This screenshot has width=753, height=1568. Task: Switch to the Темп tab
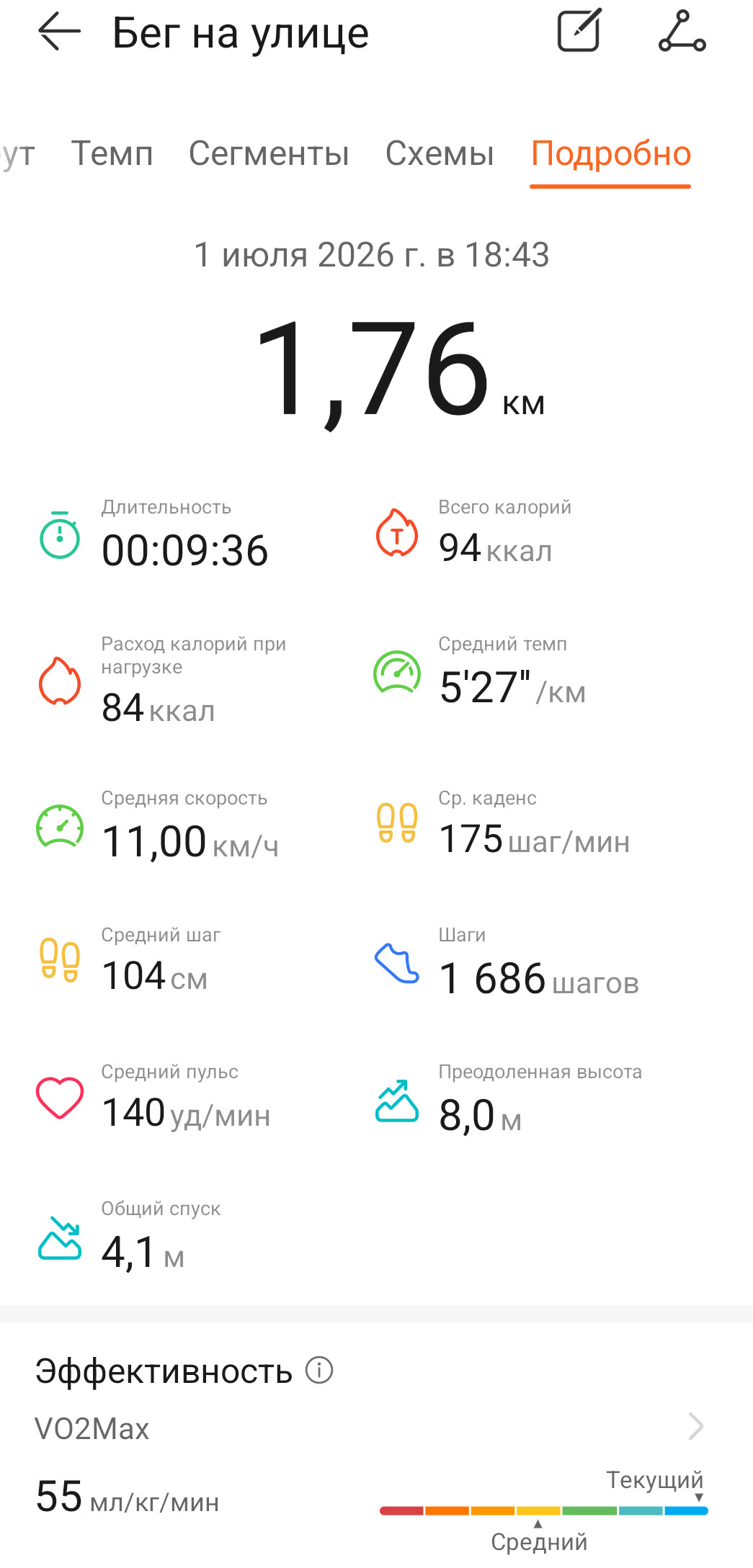click(112, 153)
